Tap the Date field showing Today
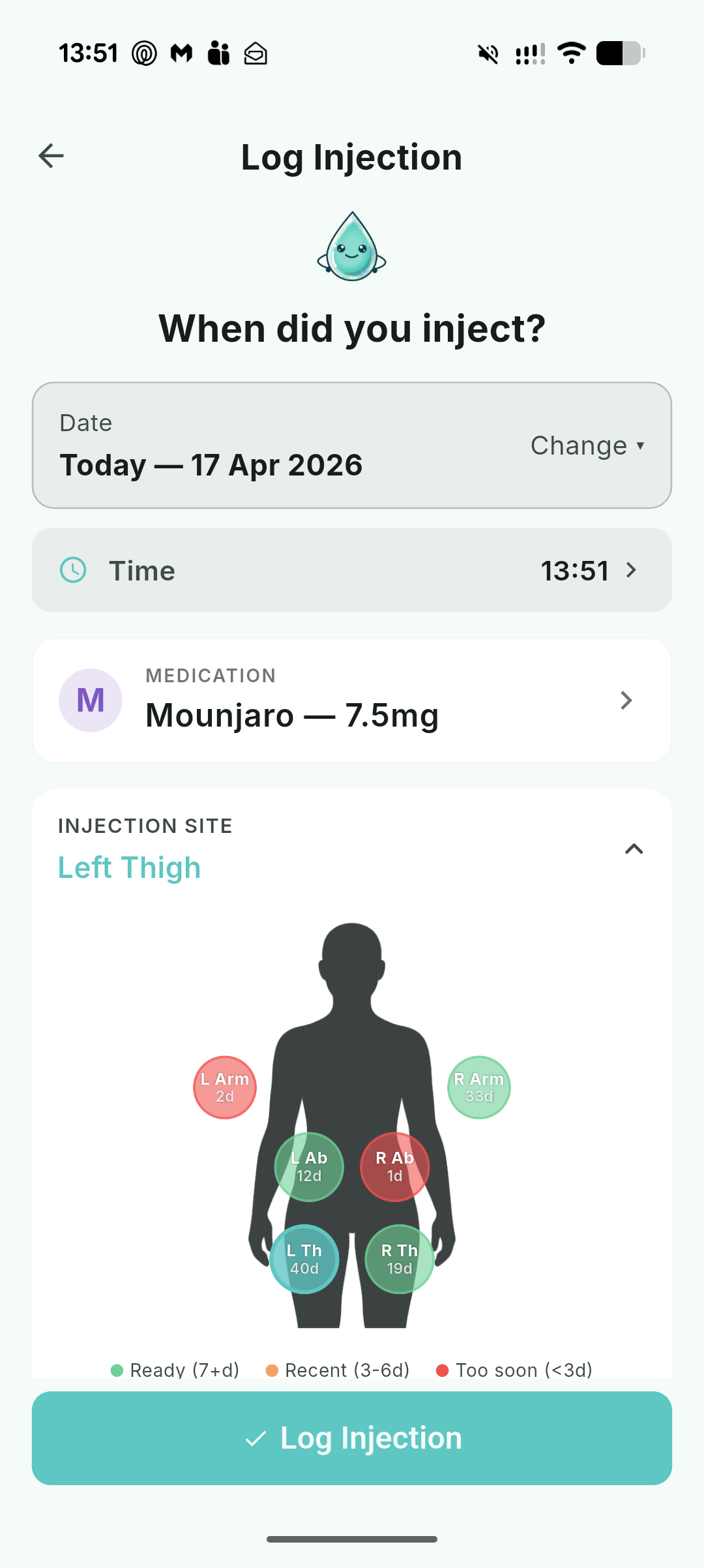The height and width of the screenshot is (1568, 704). 210,464
